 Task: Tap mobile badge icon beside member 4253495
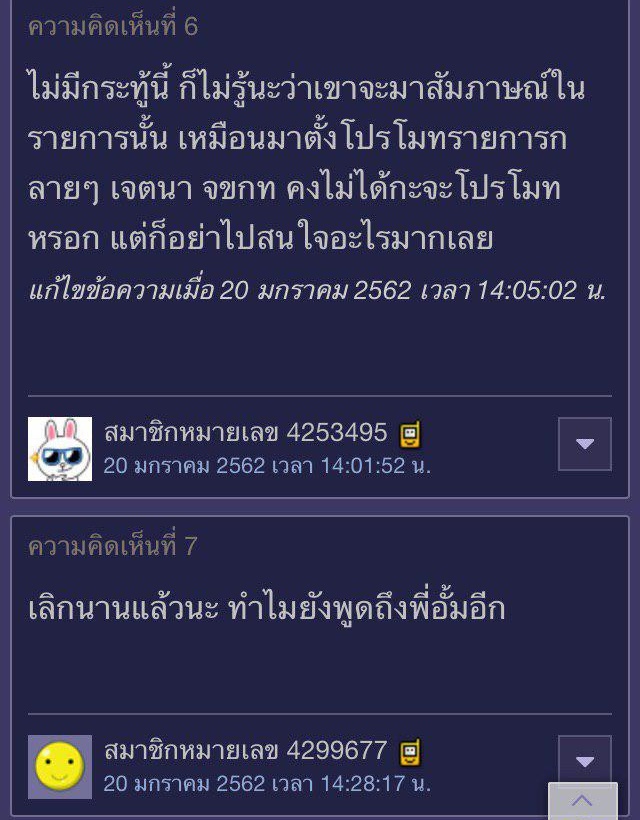(410, 434)
